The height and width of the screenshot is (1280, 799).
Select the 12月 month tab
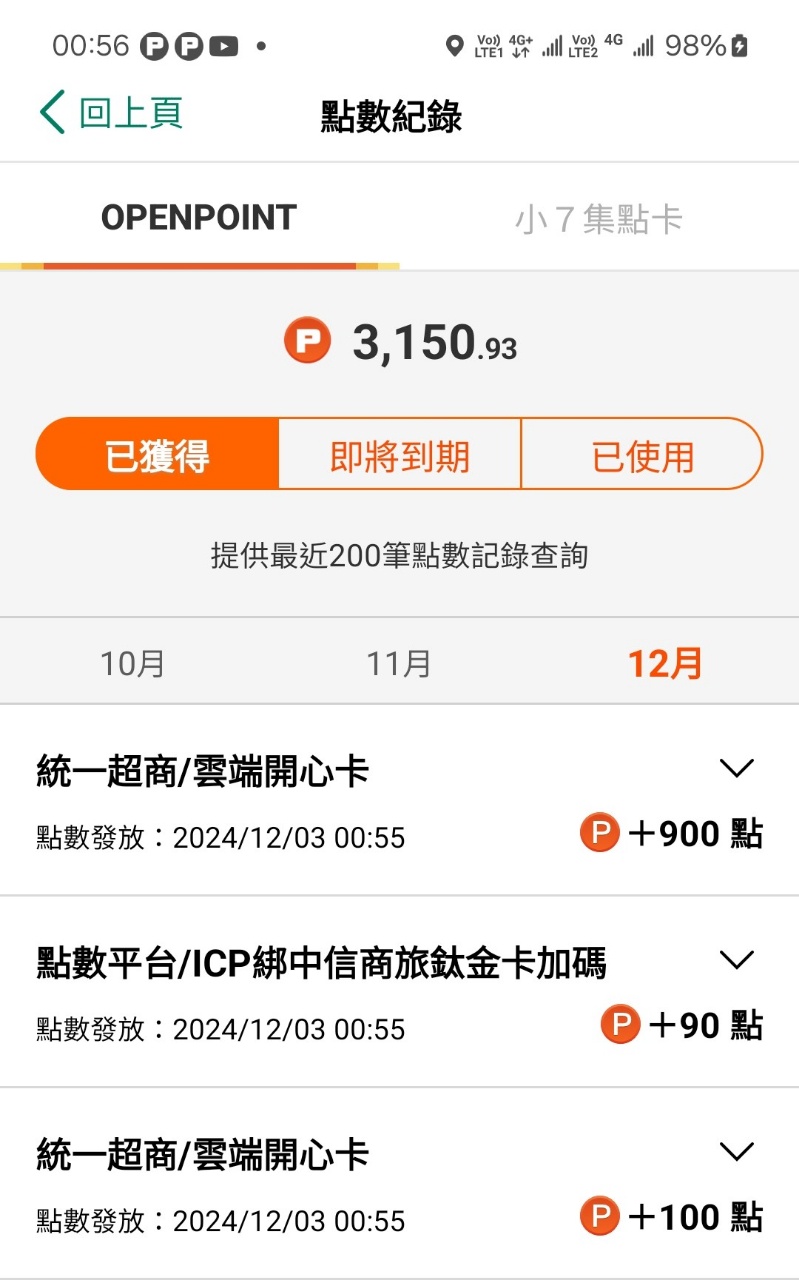665,663
